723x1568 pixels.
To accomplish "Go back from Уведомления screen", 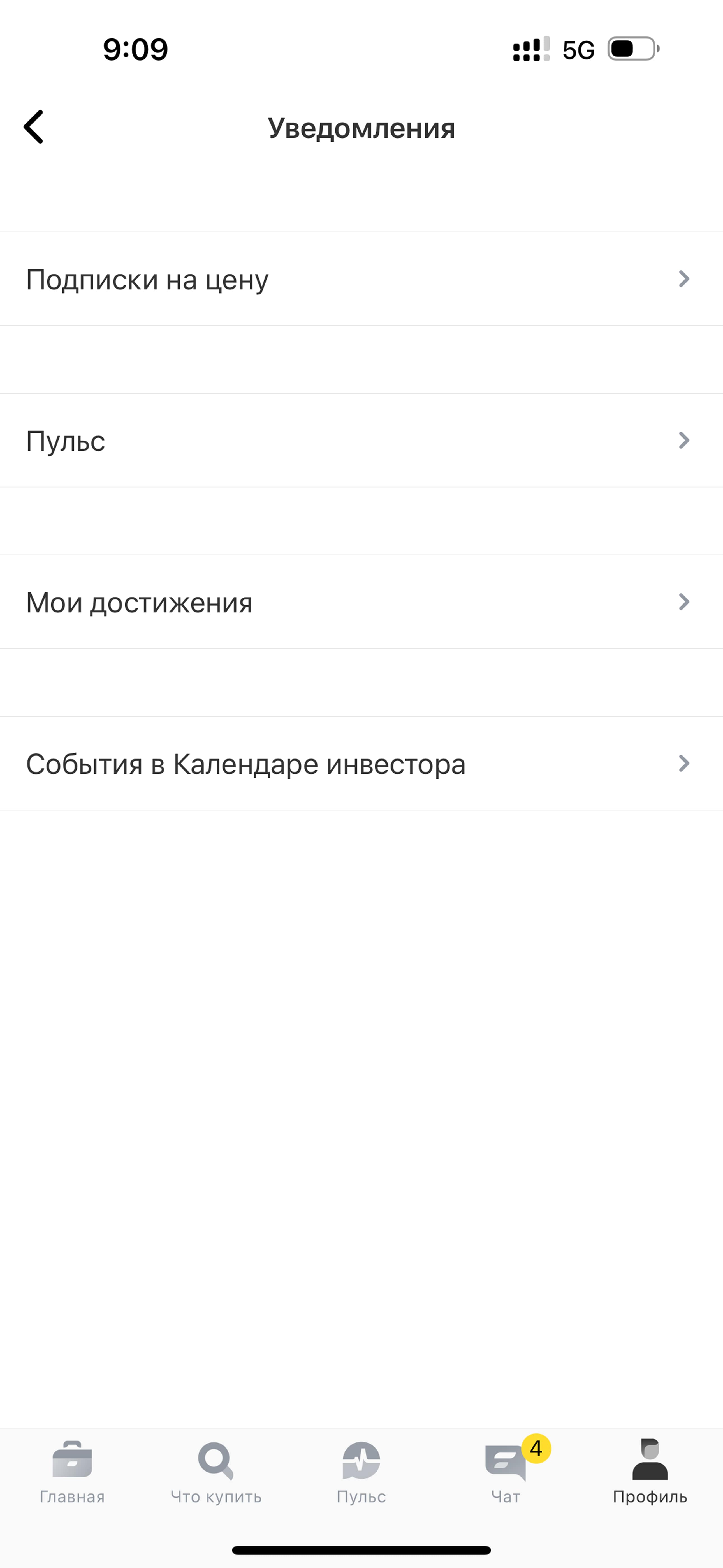I will pos(33,127).
